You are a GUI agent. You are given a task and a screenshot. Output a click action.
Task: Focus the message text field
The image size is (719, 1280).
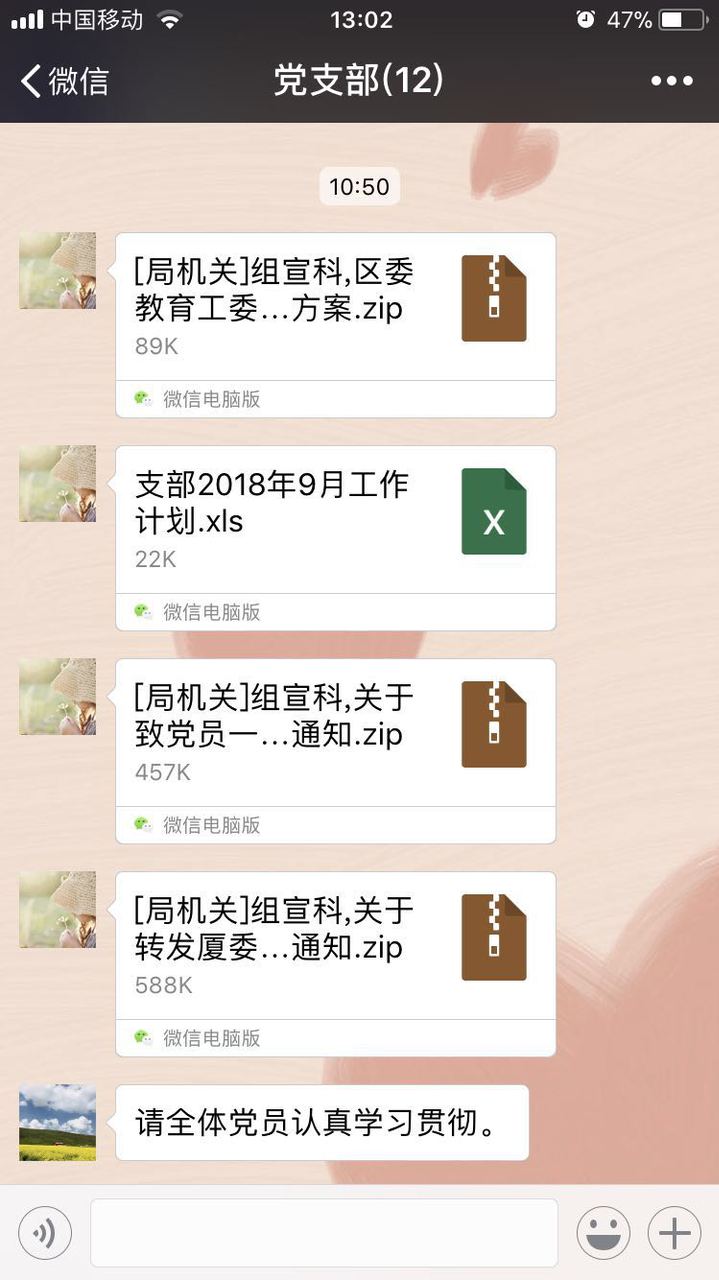(x=324, y=1233)
